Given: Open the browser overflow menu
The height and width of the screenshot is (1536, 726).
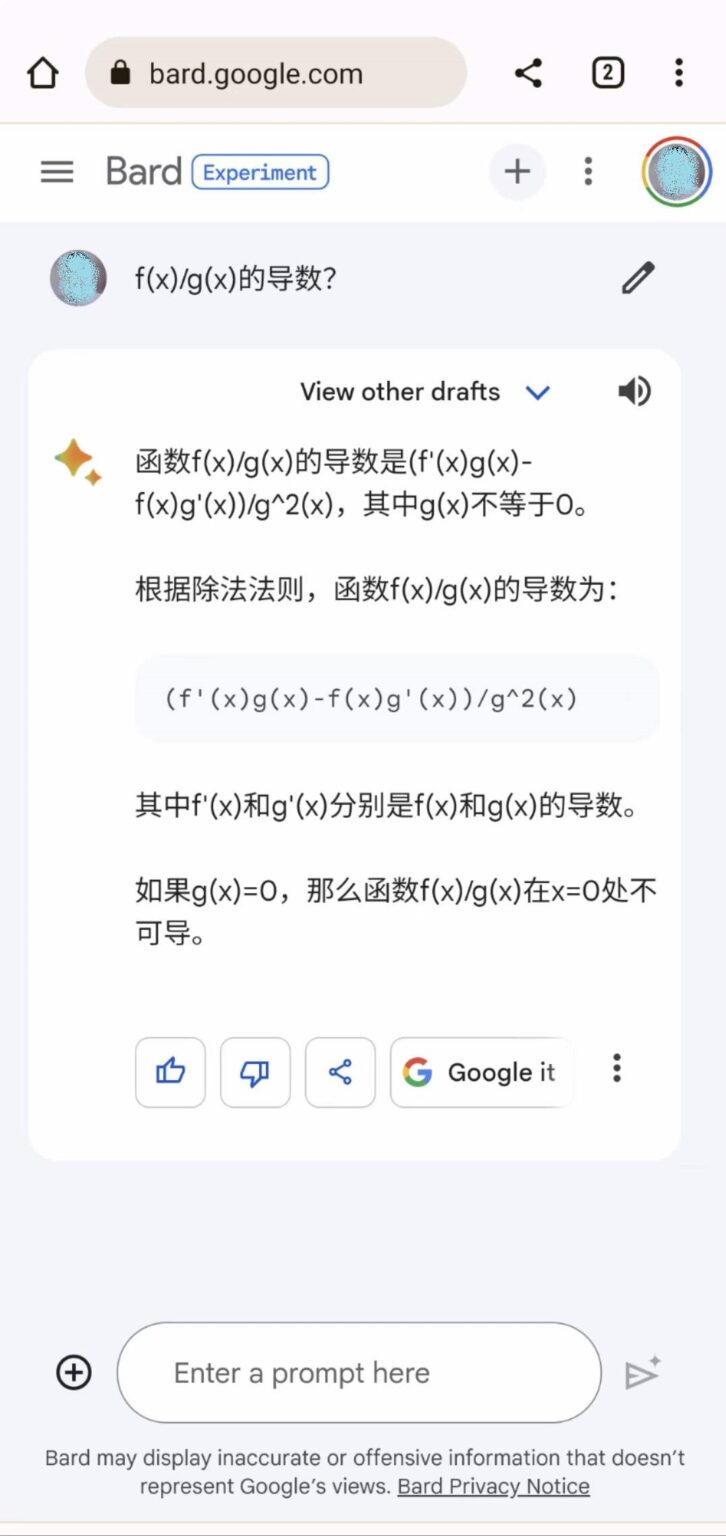Looking at the screenshot, I should click(679, 73).
